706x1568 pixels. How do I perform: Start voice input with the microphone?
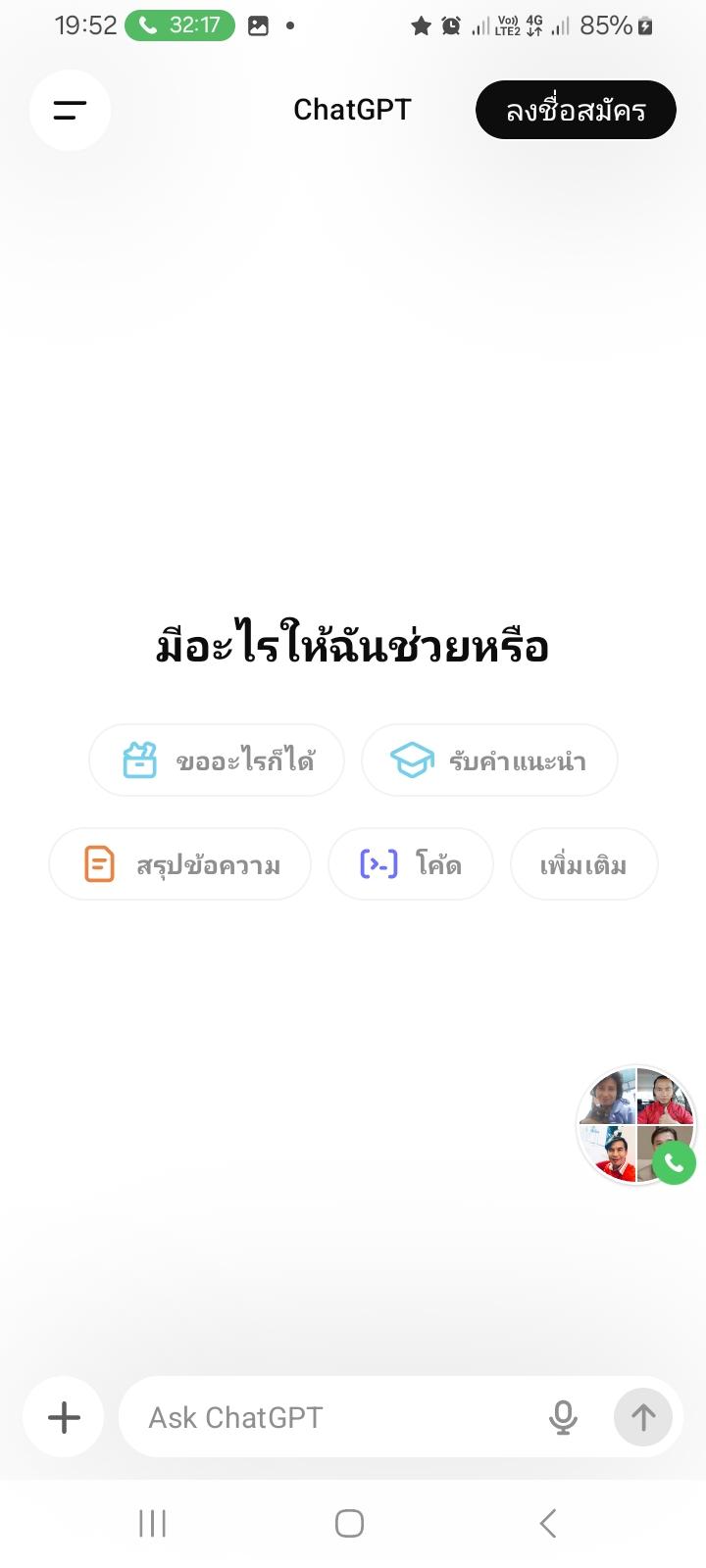point(563,1417)
